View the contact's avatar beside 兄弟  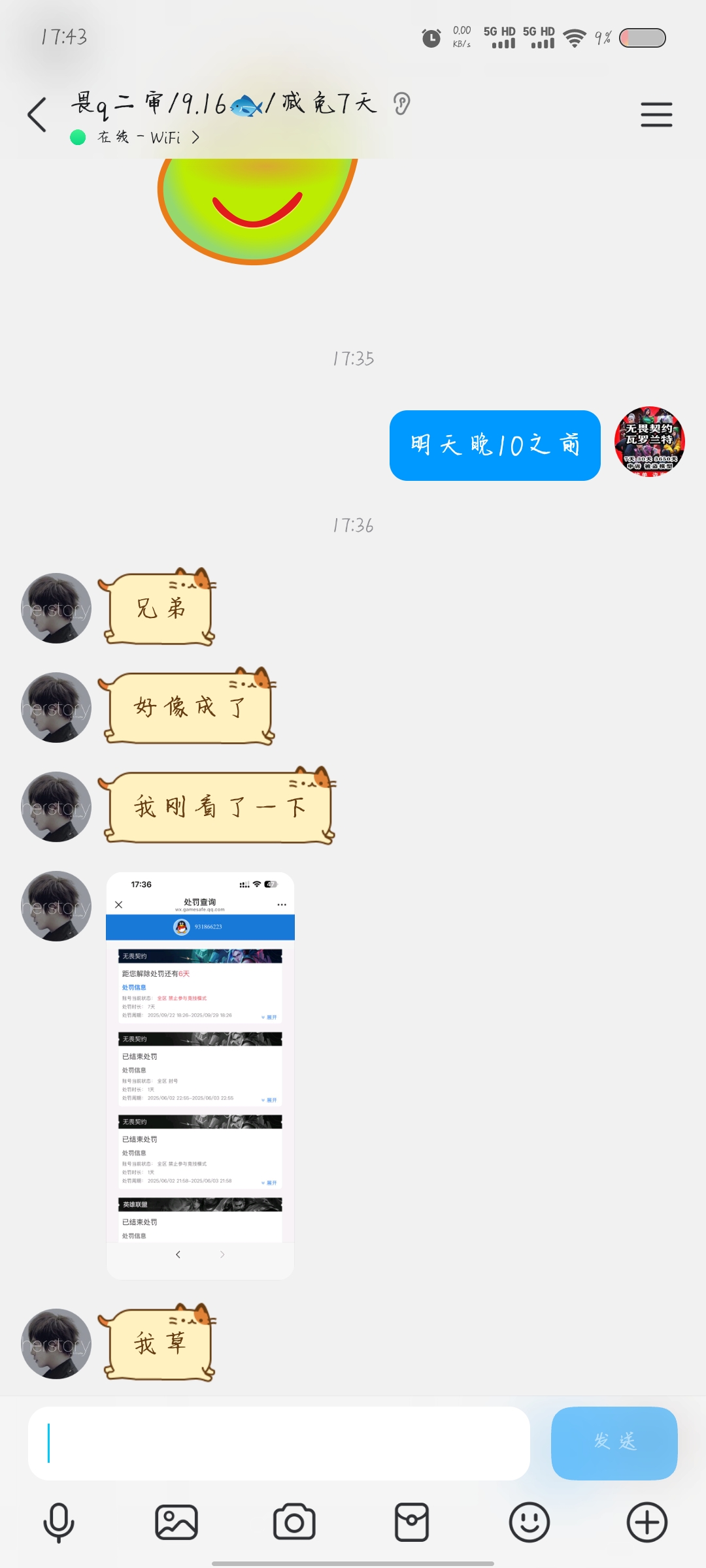[56, 608]
